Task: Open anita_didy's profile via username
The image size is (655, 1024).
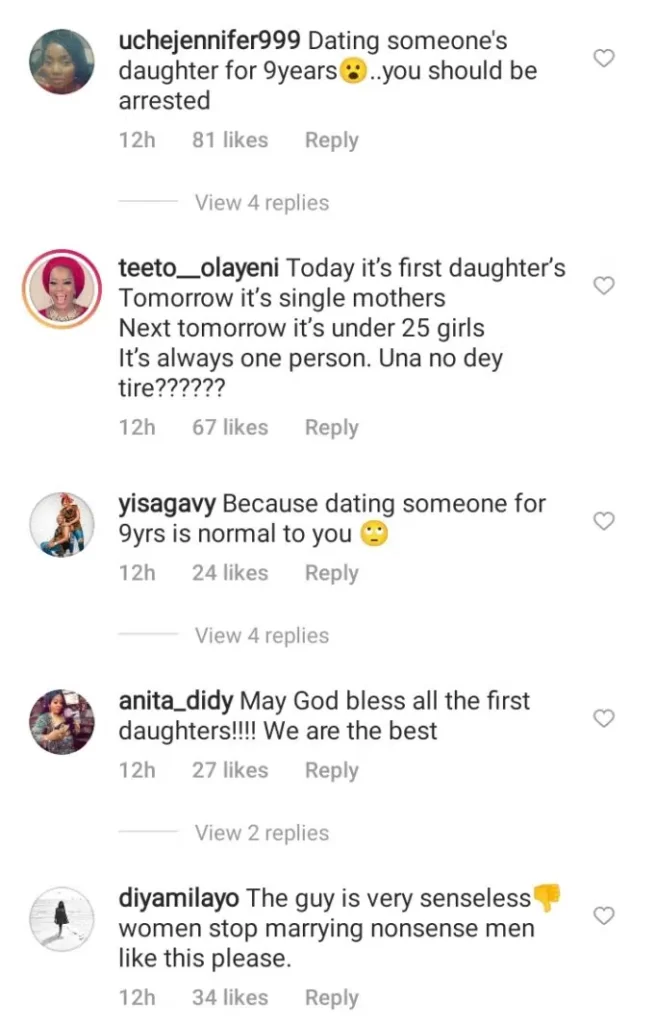Action: tap(175, 701)
